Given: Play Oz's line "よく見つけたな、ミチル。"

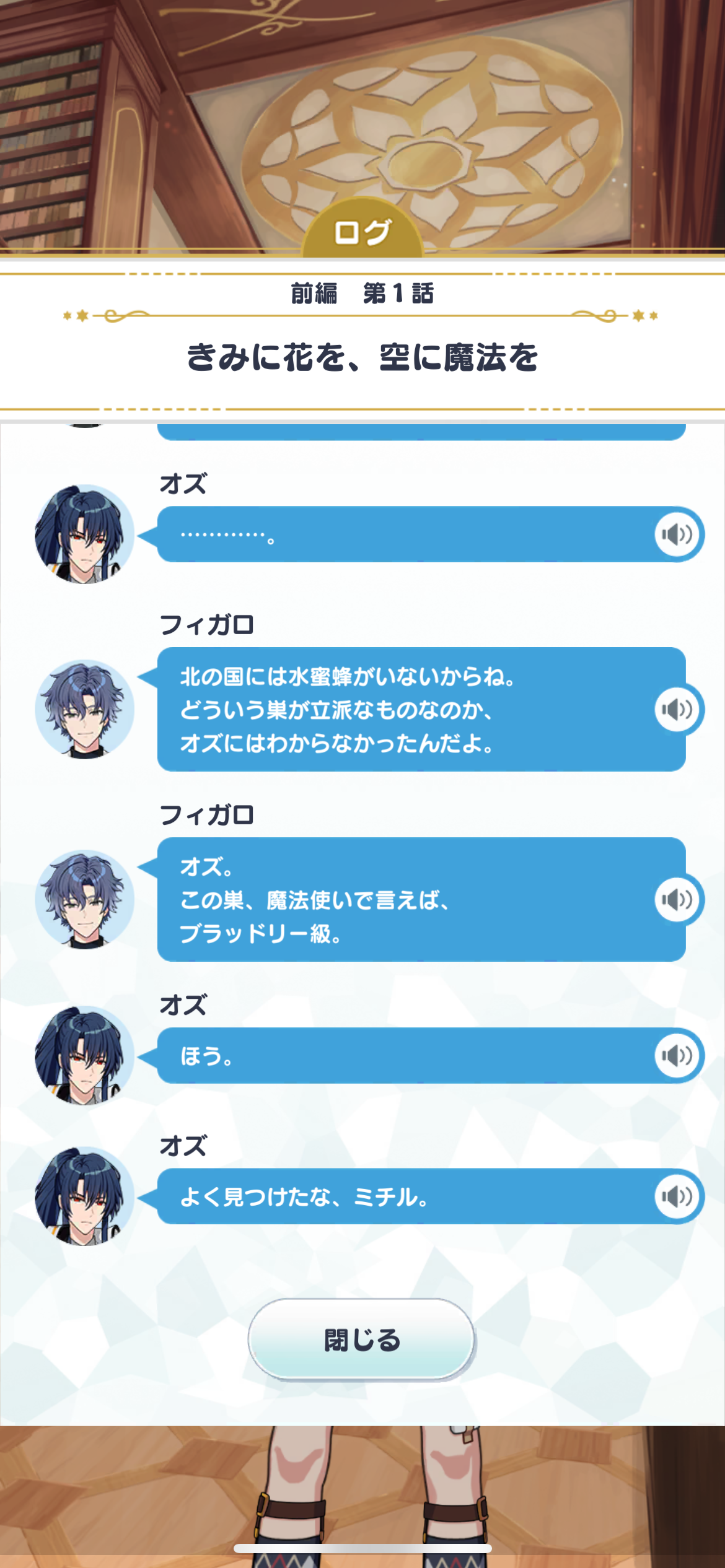Looking at the screenshot, I should [x=677, y=1196].
